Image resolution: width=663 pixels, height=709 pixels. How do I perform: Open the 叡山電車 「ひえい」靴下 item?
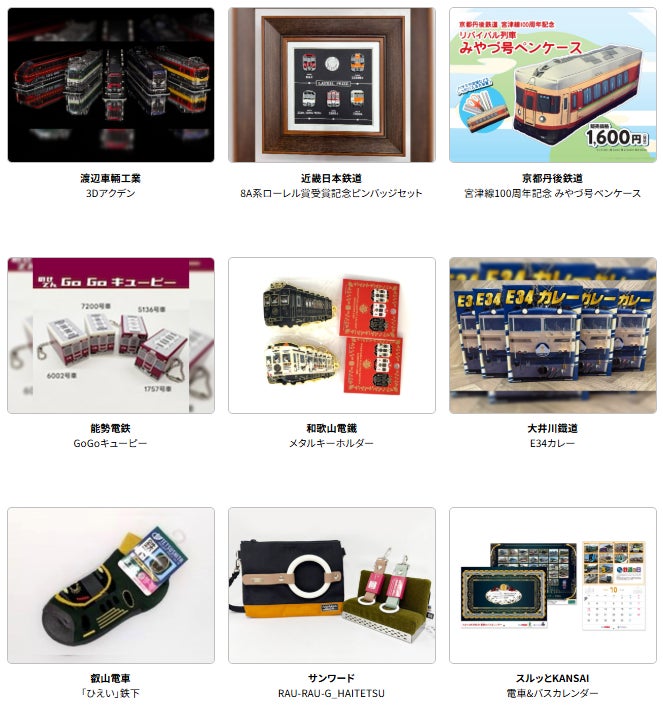[x=111, y=585]
